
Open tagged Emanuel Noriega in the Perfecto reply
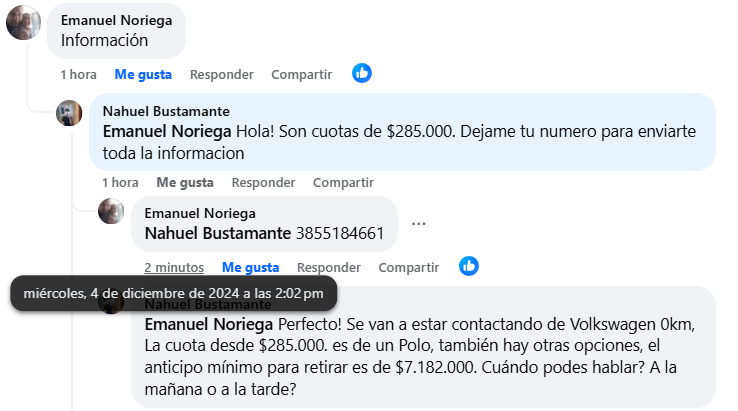209,325
